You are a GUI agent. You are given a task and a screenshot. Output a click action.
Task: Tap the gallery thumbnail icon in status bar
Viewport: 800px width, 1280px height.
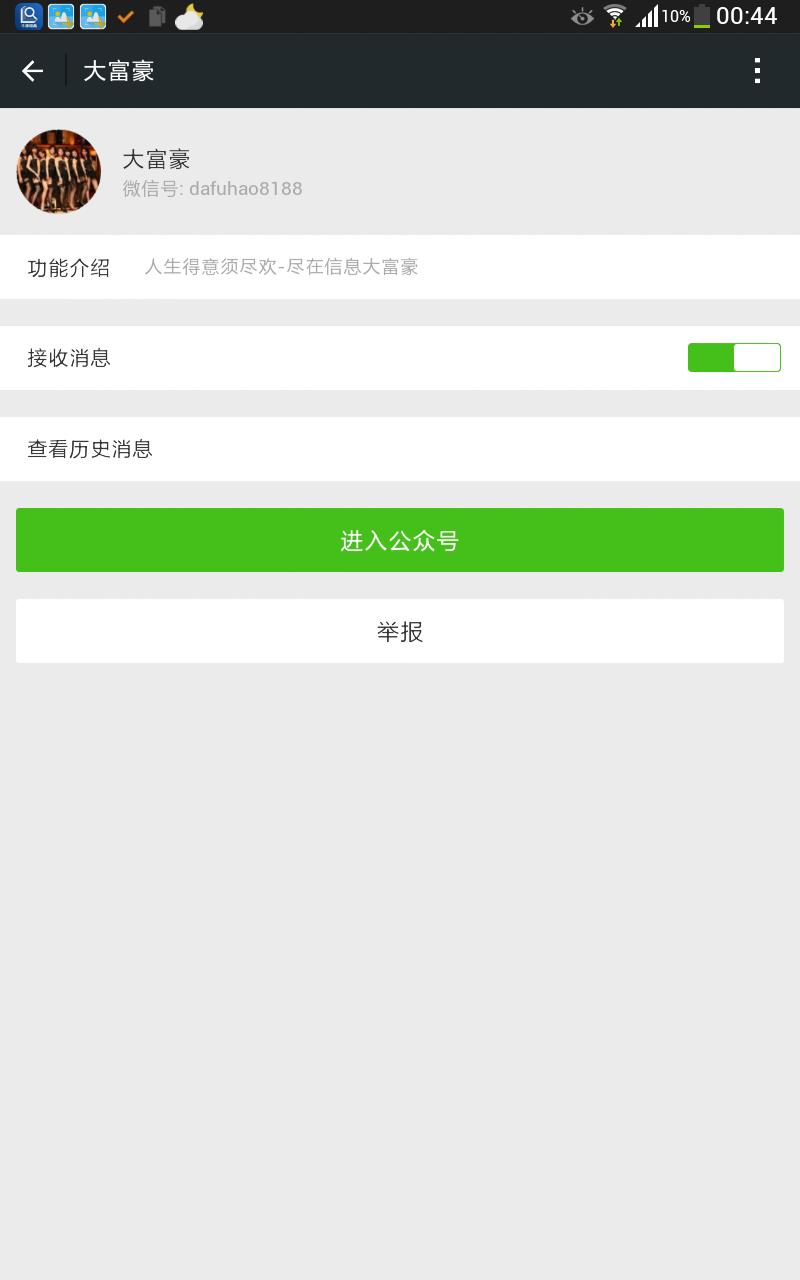tap(62, 16)
